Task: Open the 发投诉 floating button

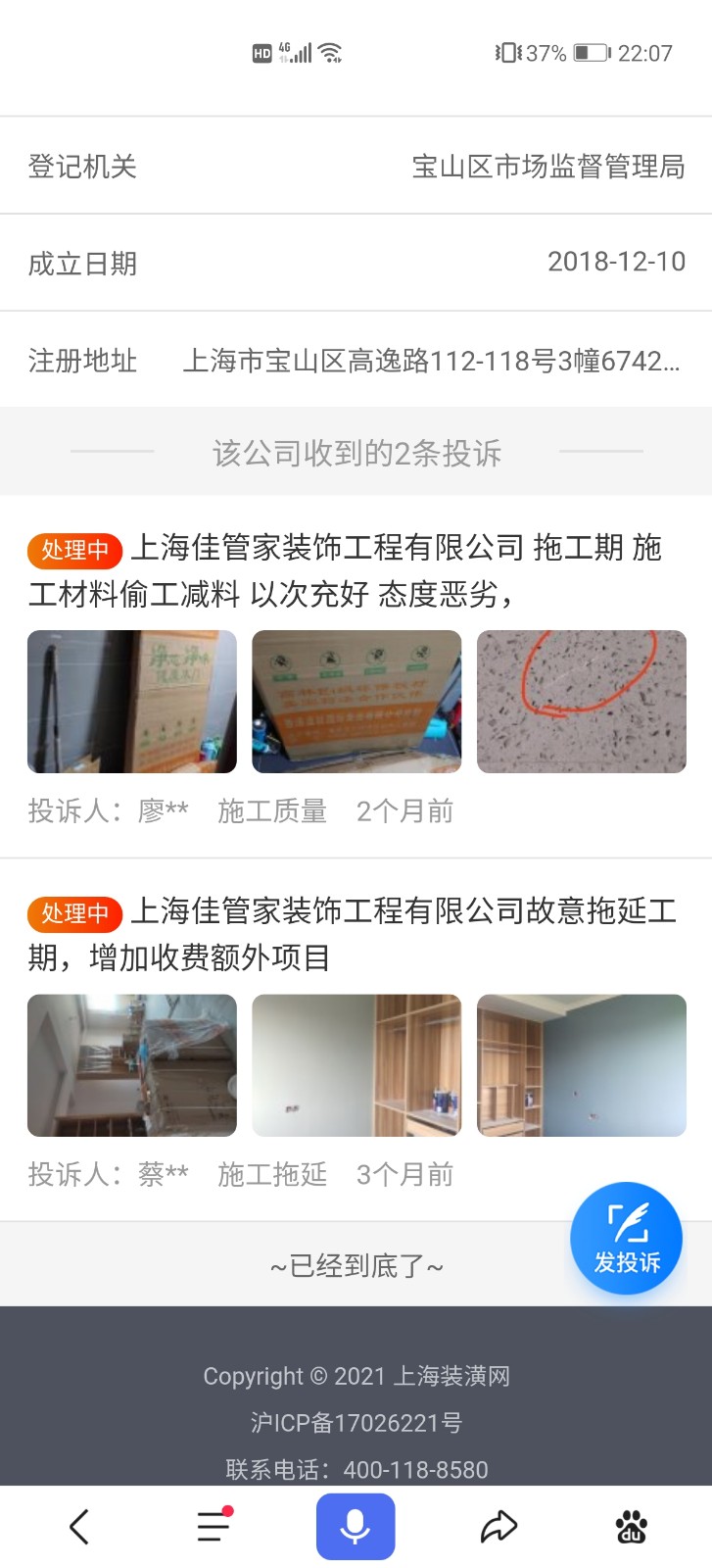Action: [626, 1238]
